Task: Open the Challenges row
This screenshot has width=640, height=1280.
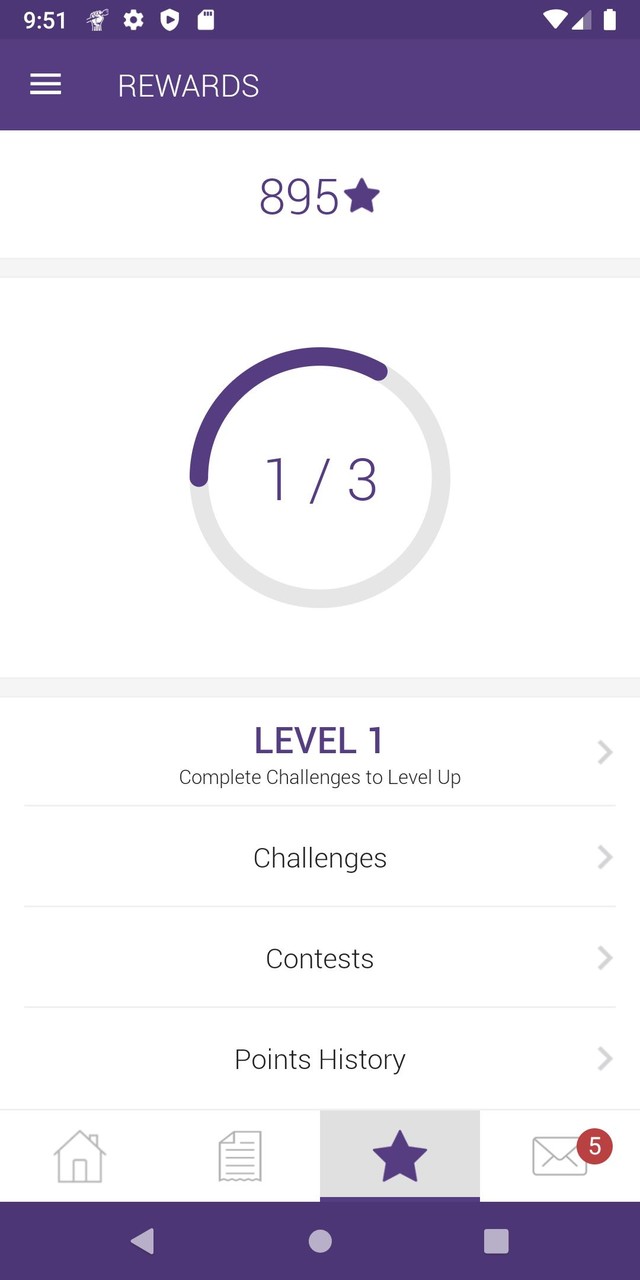Action: [x=320, y=857]
